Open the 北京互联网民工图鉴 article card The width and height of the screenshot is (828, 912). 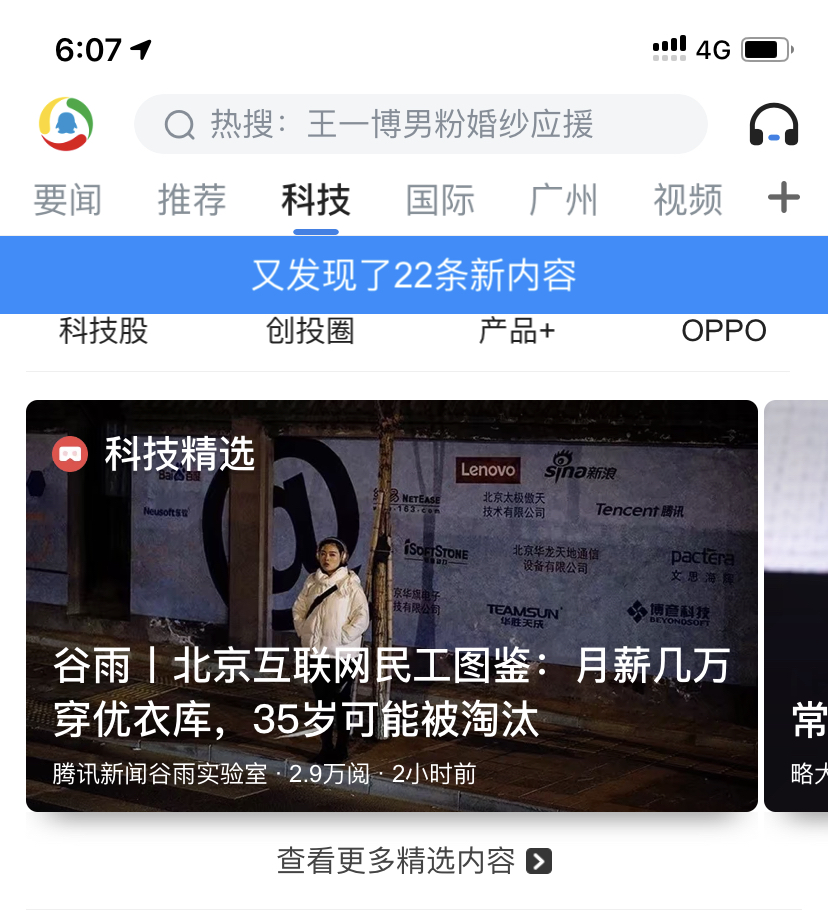coord(392,605)
